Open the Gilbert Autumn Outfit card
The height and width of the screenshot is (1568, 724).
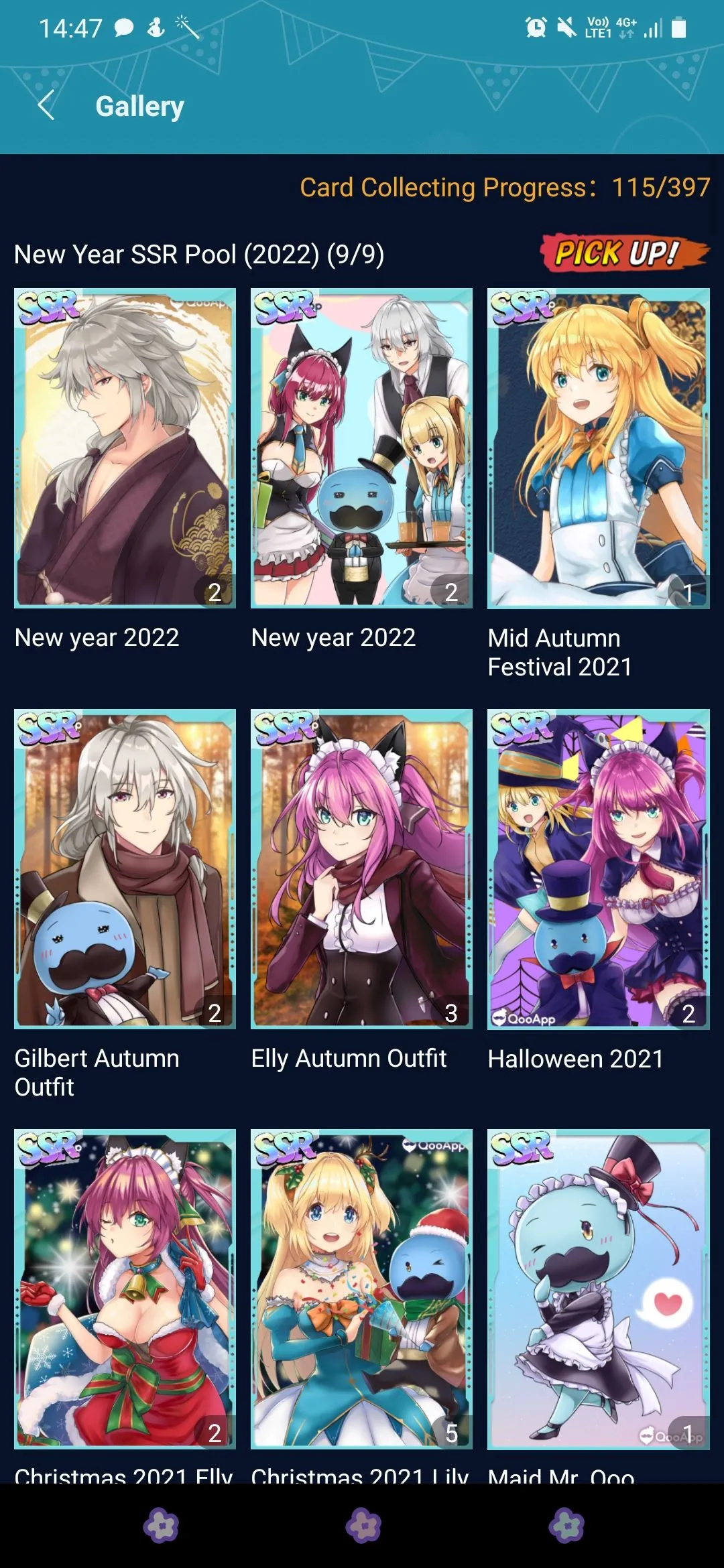coord(125,868)
